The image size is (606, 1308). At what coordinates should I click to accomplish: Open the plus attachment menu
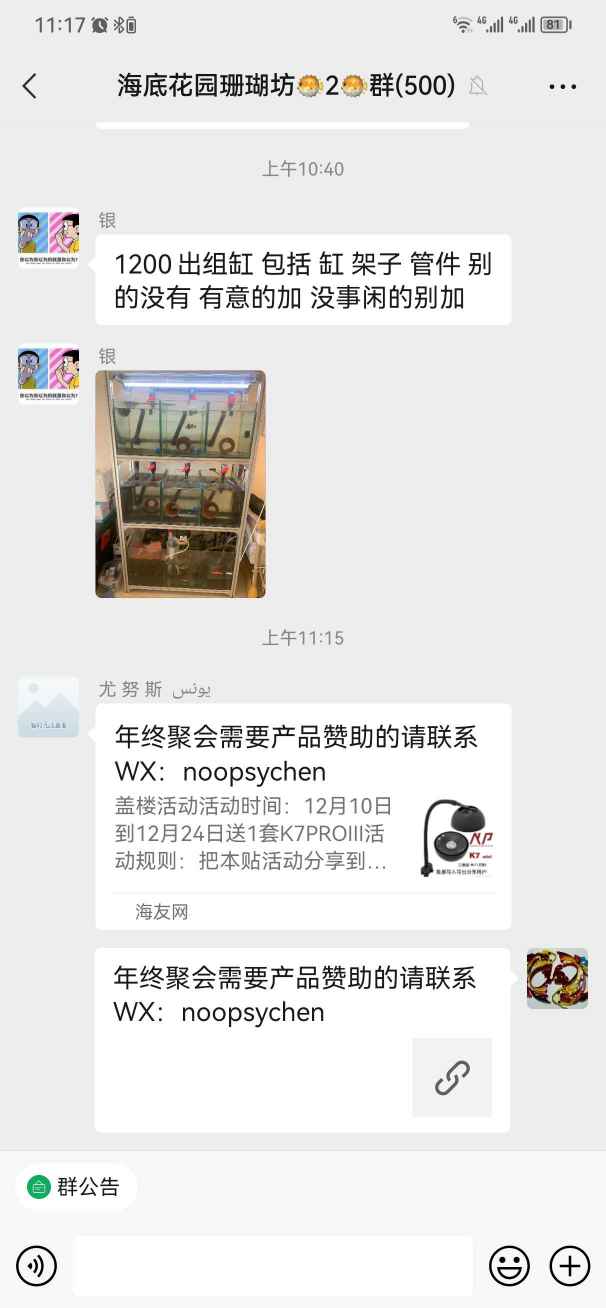(570, 1267)
